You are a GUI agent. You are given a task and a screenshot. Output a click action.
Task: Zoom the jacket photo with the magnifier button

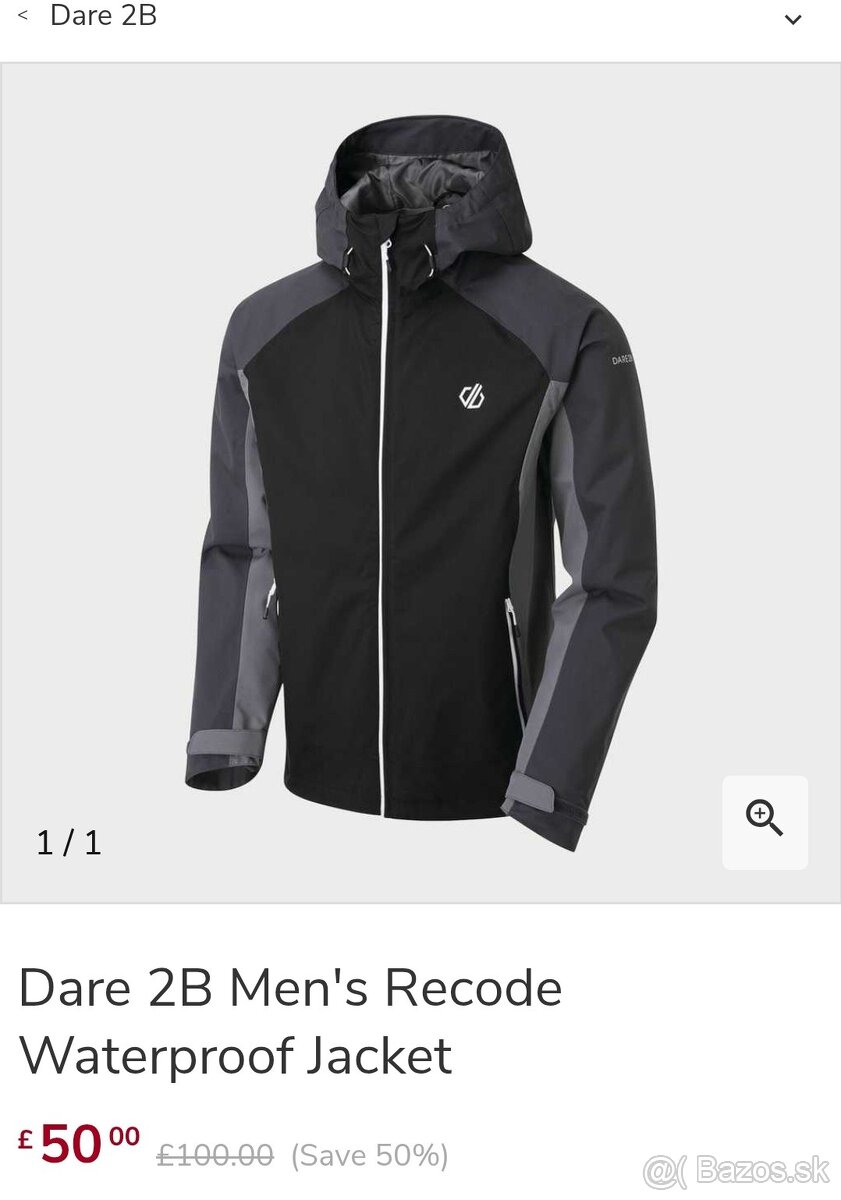pyautogui.click(x=765, y=821)
